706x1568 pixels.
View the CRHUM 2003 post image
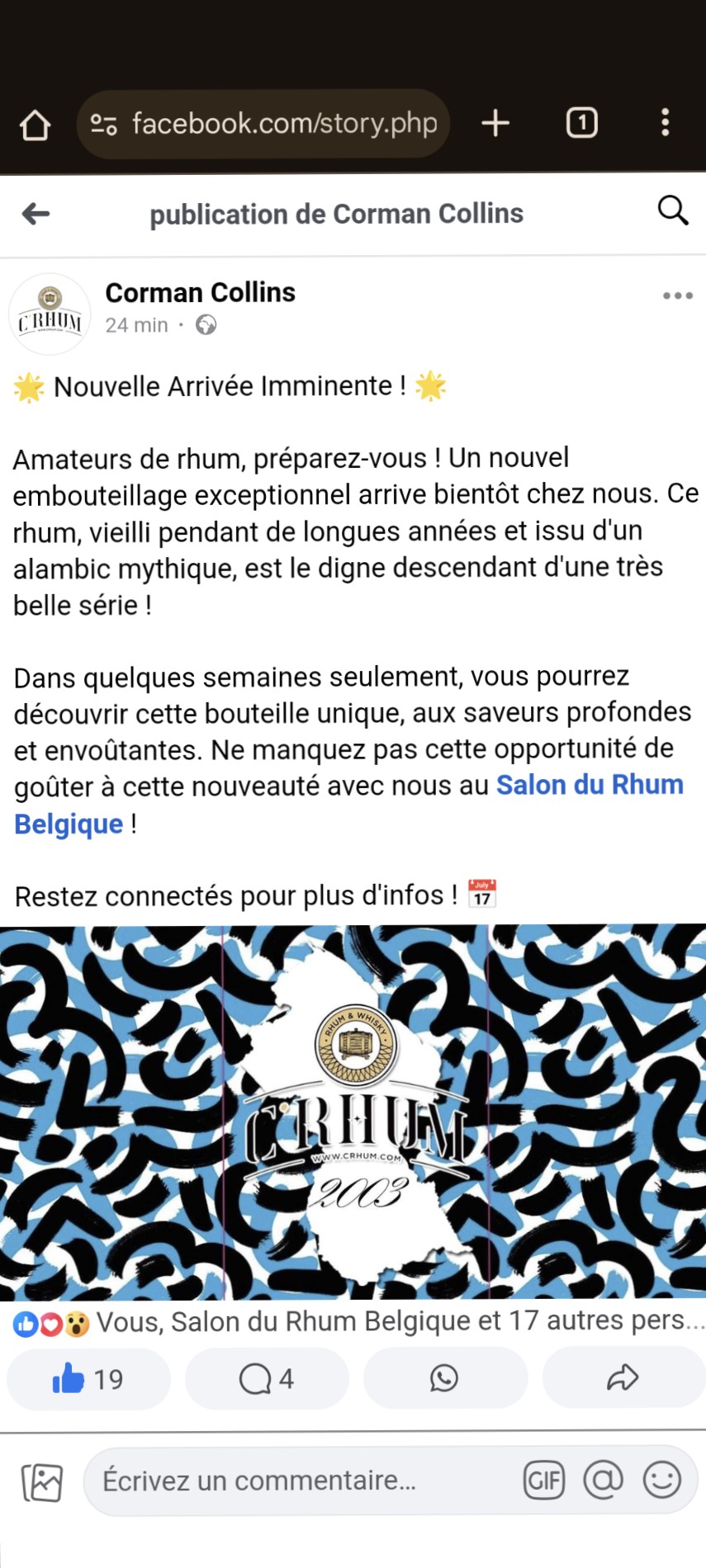coord(353,1112)
